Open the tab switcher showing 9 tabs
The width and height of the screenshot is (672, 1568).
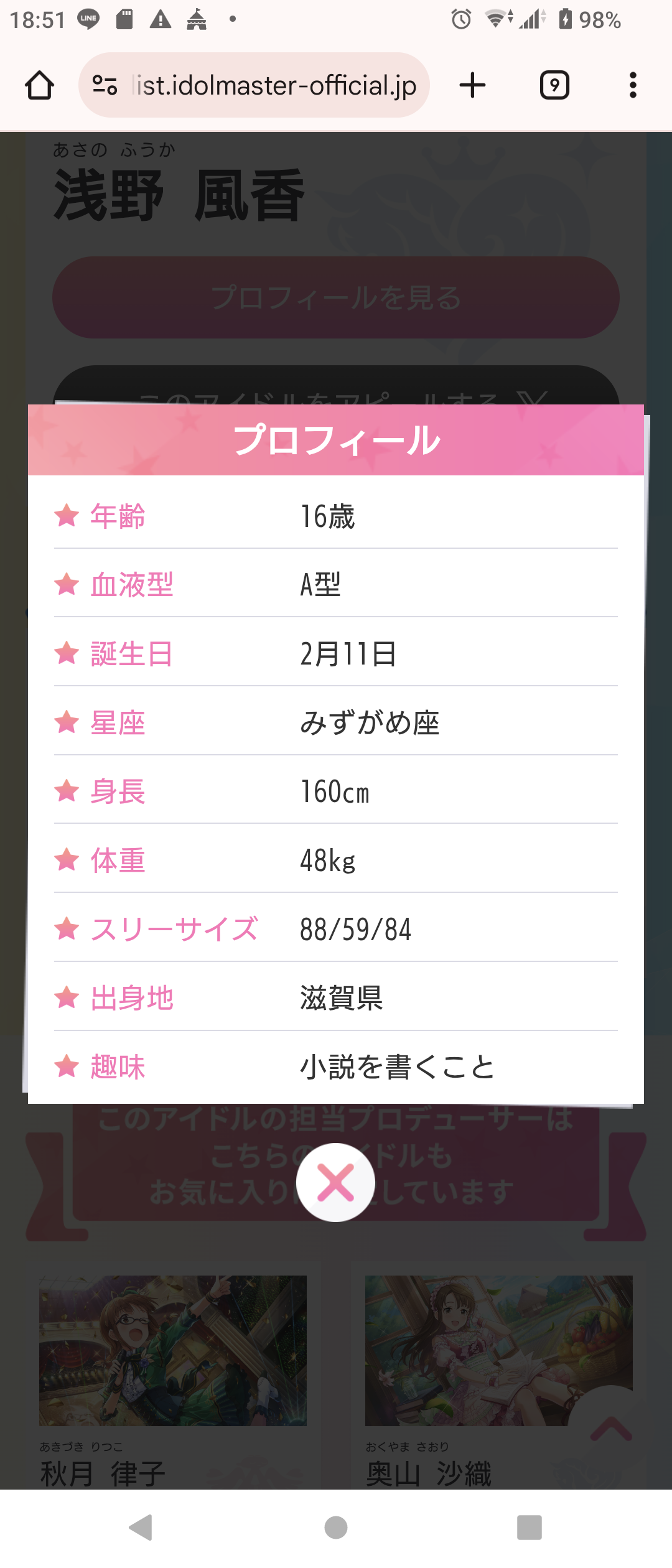[x=554, y=85]
